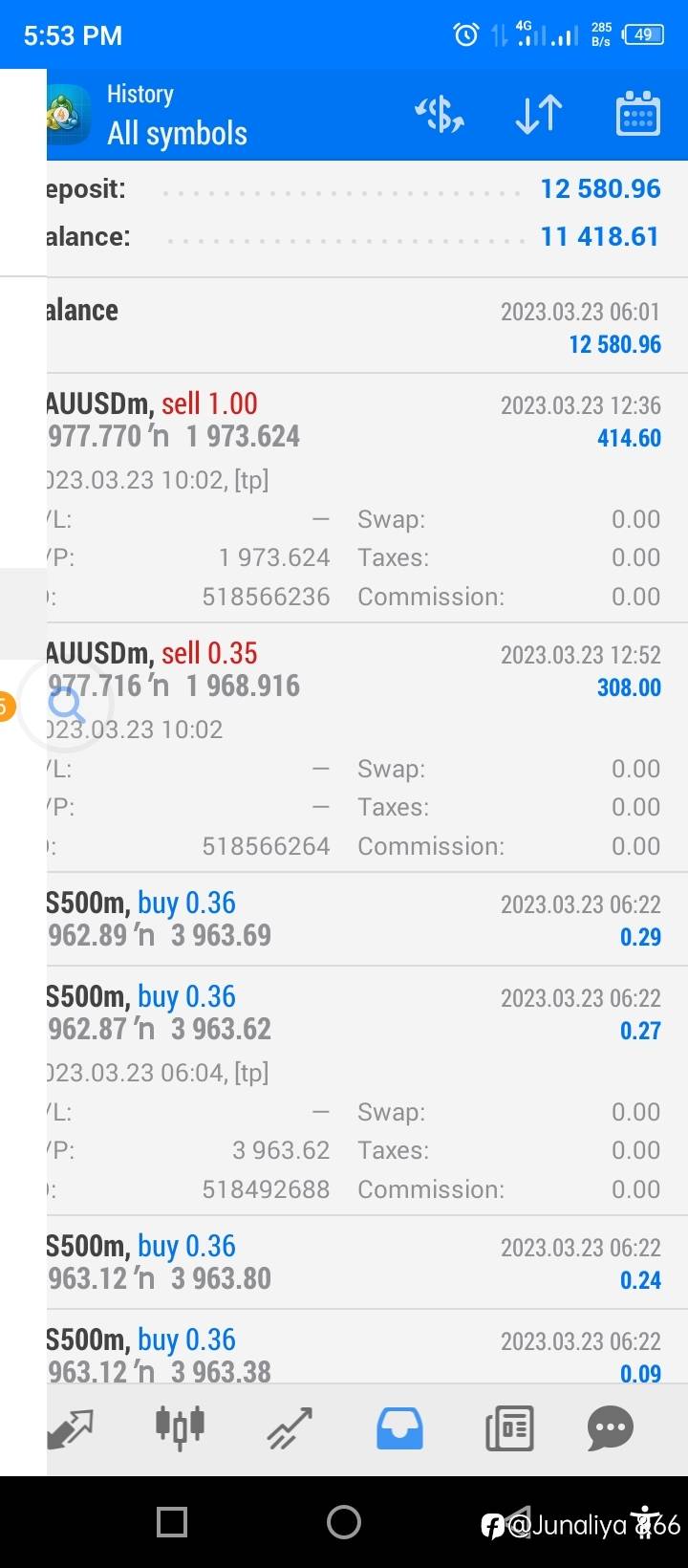Open the recent apps view
688x1568 pixels.
click(x=172, y=1521)
